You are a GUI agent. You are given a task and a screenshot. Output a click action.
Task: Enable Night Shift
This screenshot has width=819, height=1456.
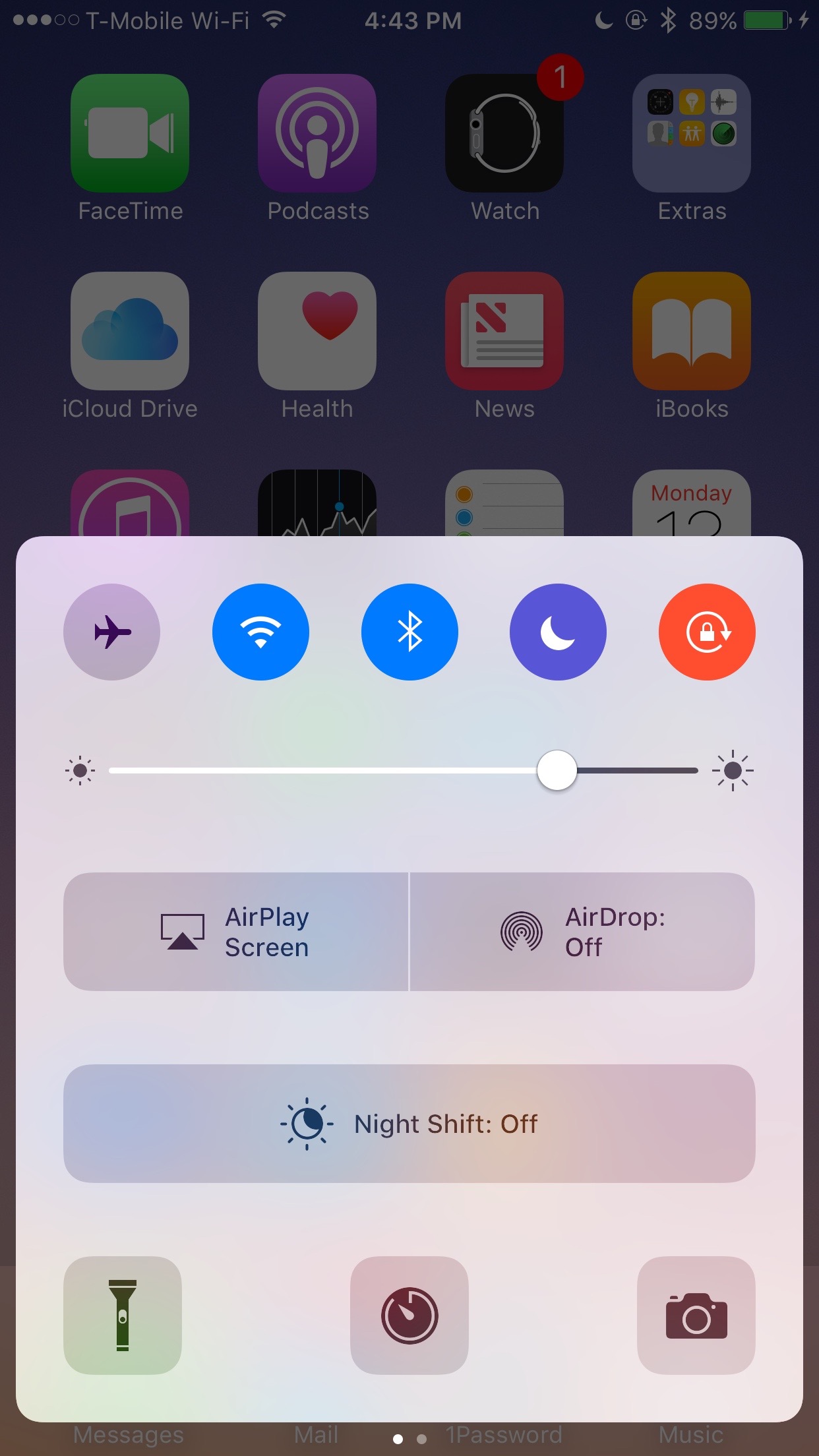[x=409, y=1124]
